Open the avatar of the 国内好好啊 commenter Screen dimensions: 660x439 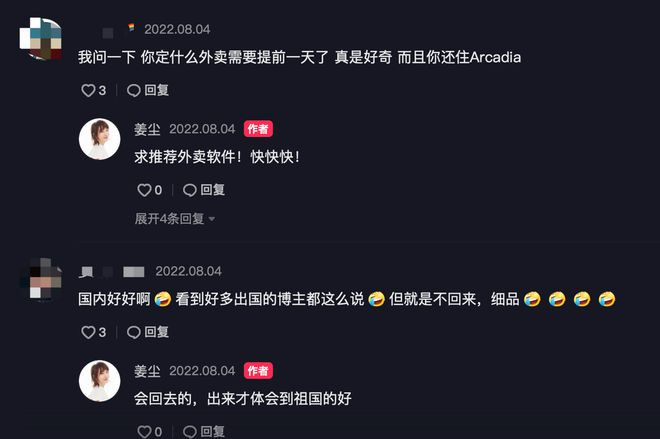(x=41, y=279)
